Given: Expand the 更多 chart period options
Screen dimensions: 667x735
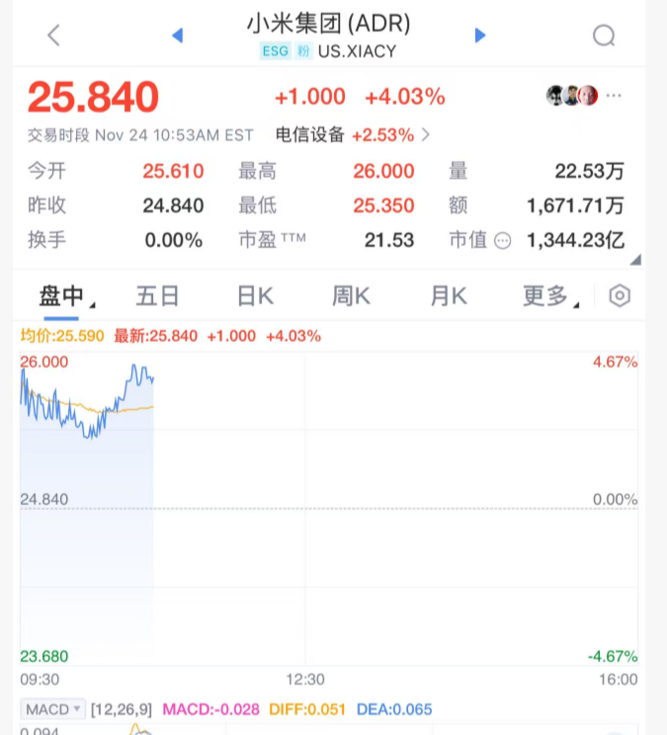Looking at the screenshot, I should coord(548,296).
